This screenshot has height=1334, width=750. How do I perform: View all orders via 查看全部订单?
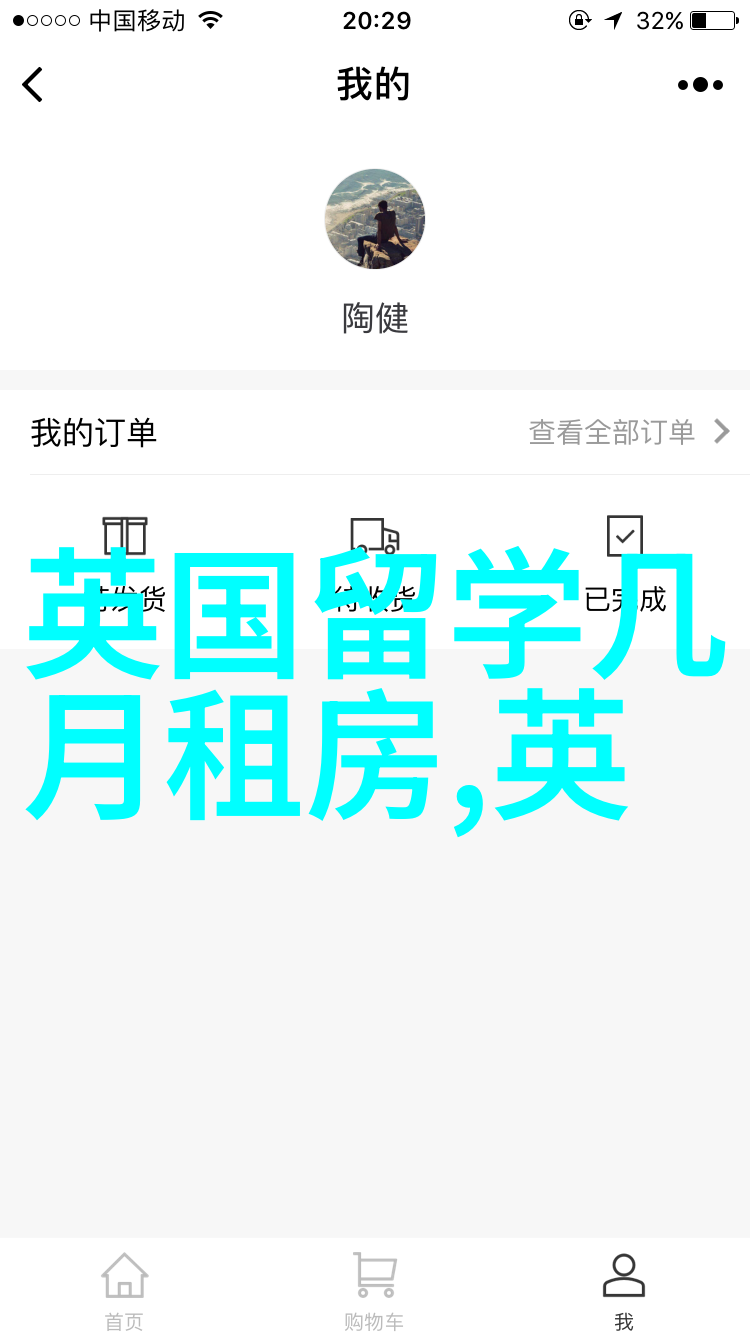coord(629,432)
